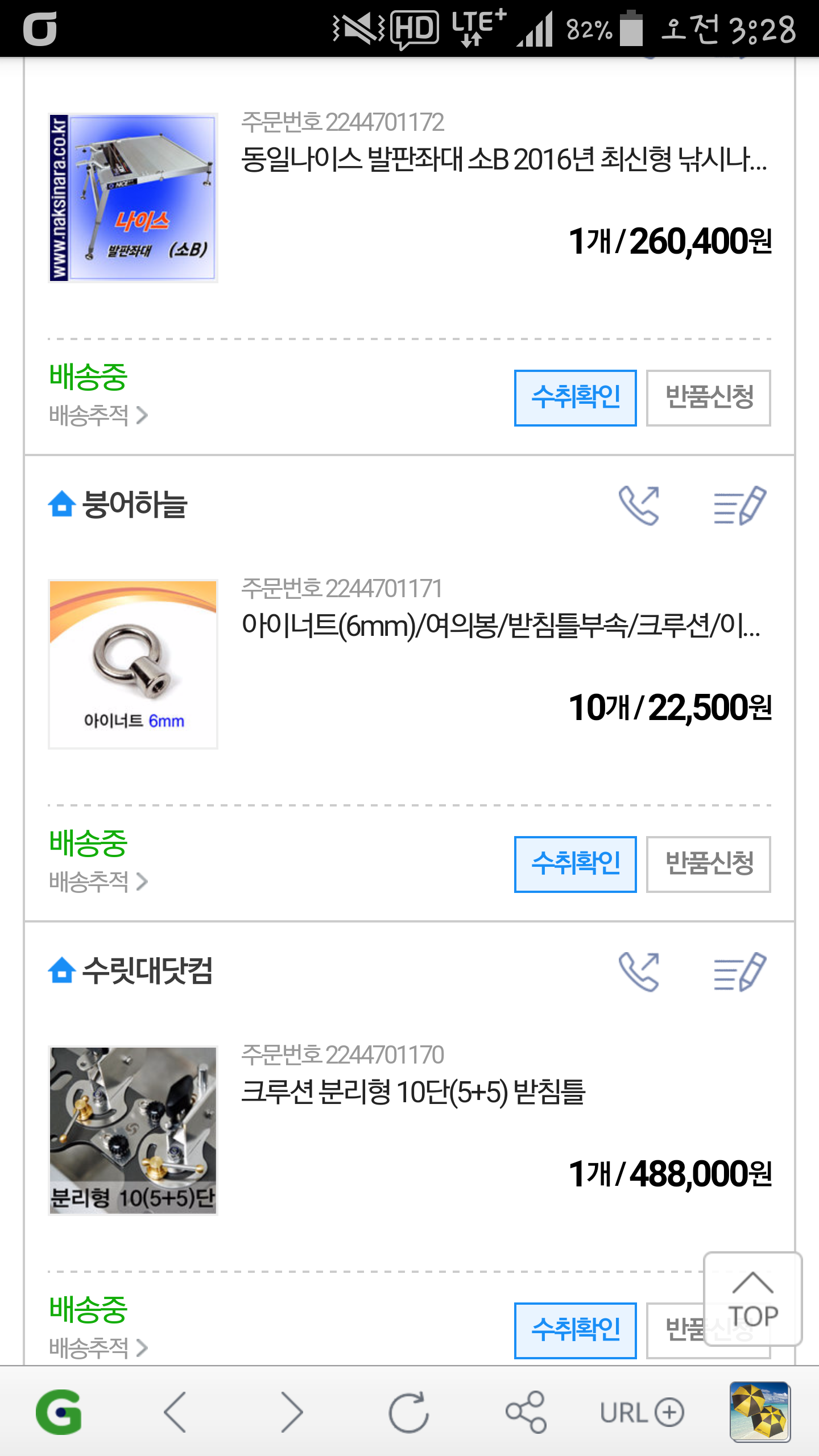This screenshot has height=1456, width=819.
Task: Call the 수릿대닷컴 seller
Action: (x=639, y=971)
